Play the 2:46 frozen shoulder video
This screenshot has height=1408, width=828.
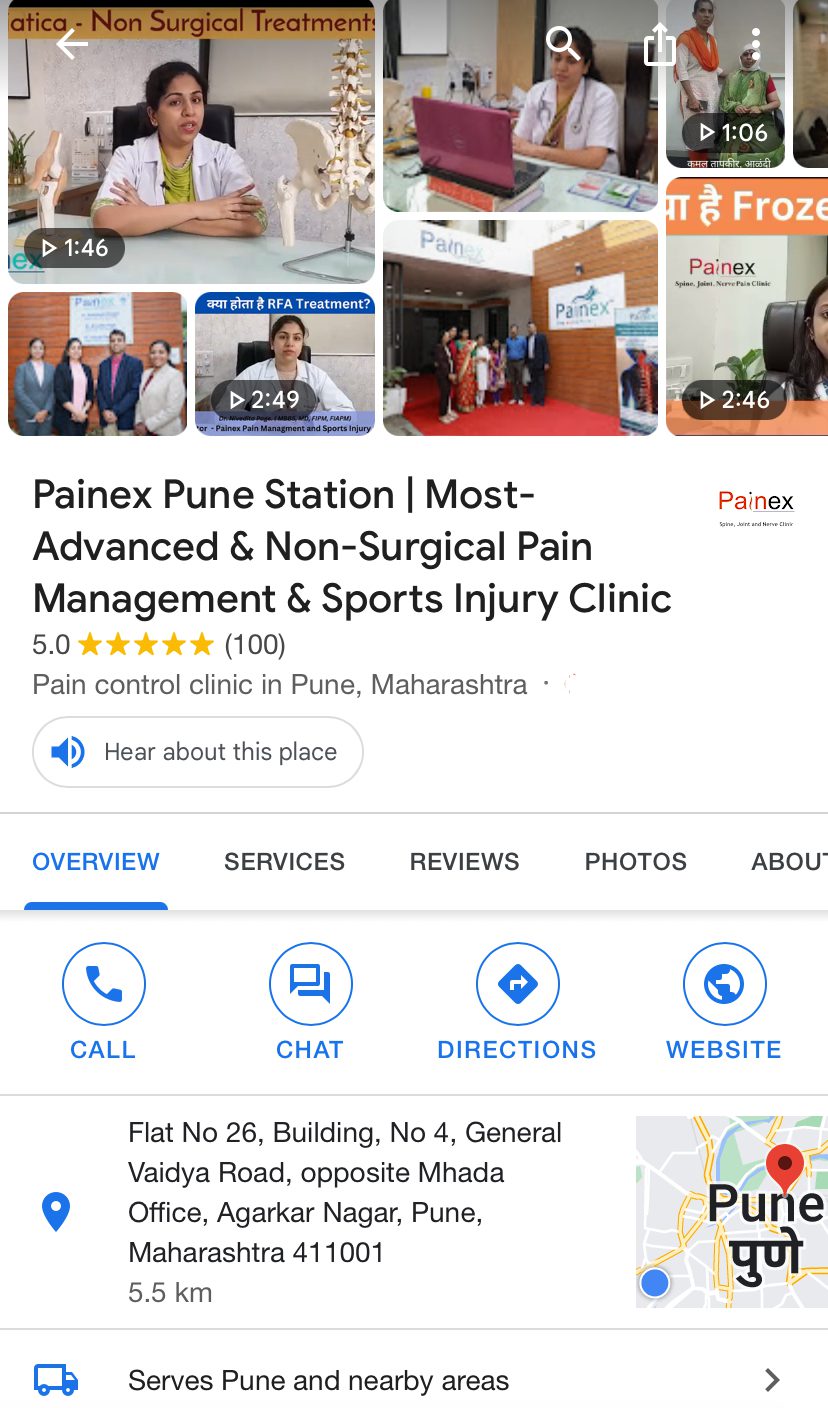coord(747,307)
